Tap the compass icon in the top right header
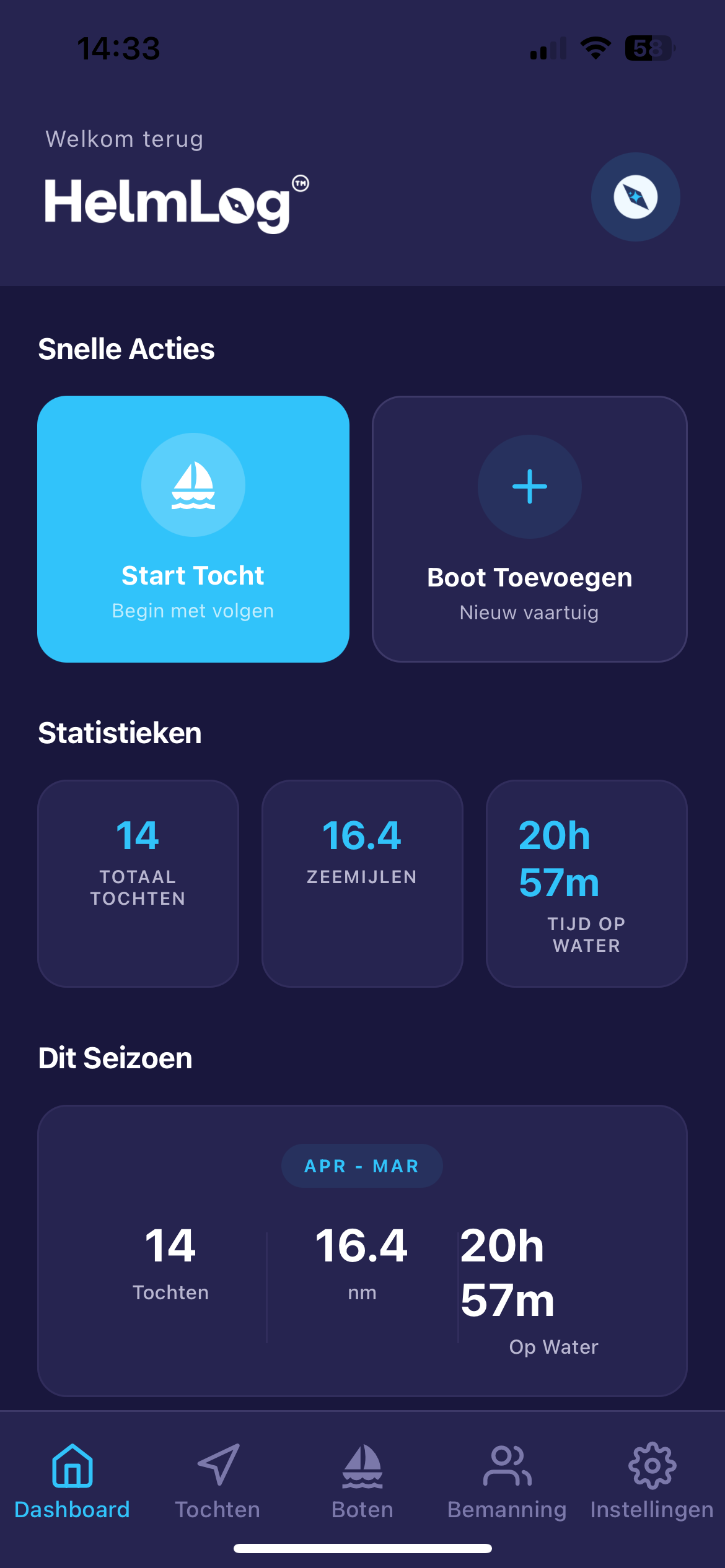Image resolution: width=725 pixels, height=1568 pixels. click(x=635, y=197)
